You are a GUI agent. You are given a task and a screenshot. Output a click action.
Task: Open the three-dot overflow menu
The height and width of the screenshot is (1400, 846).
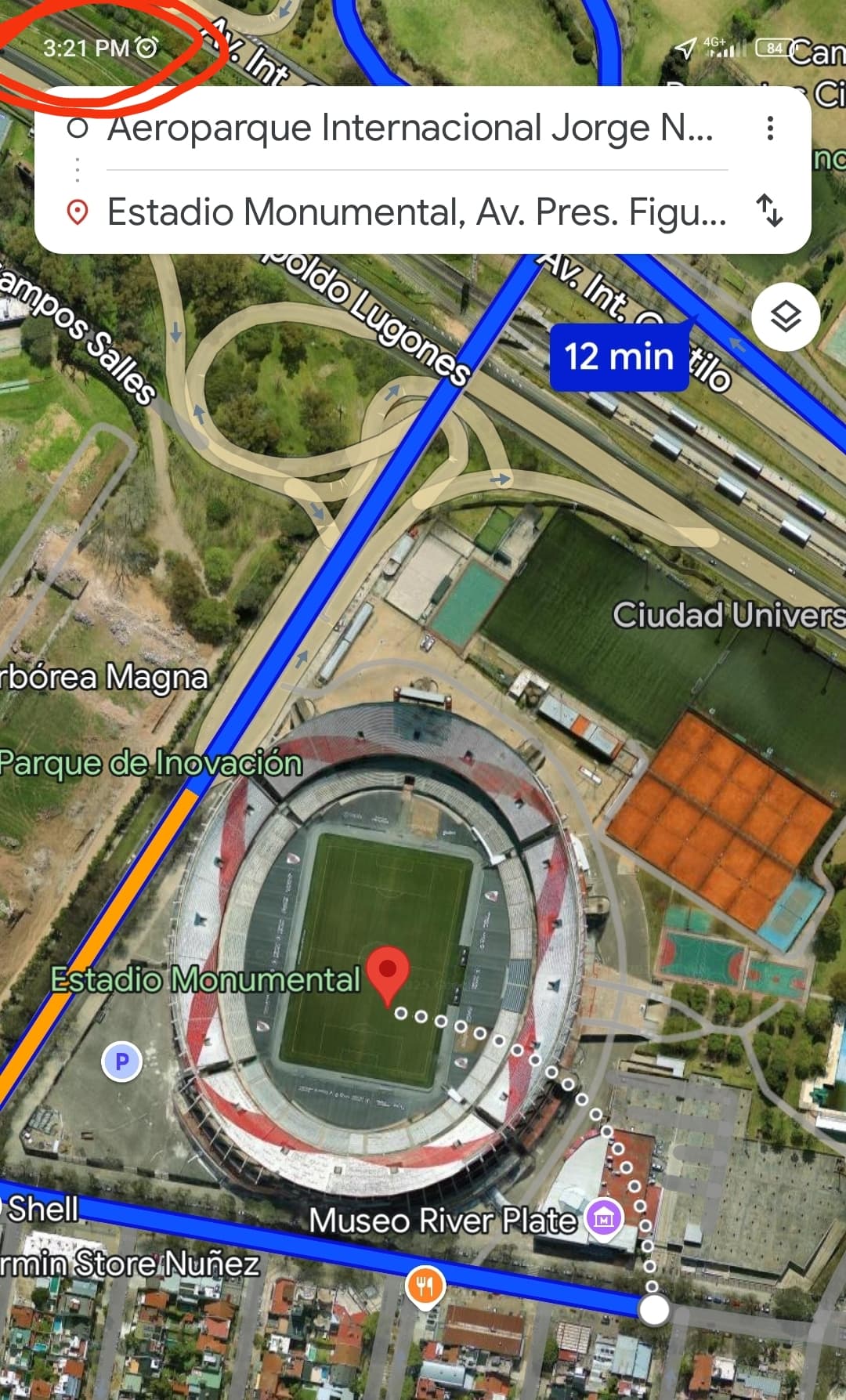771,128
